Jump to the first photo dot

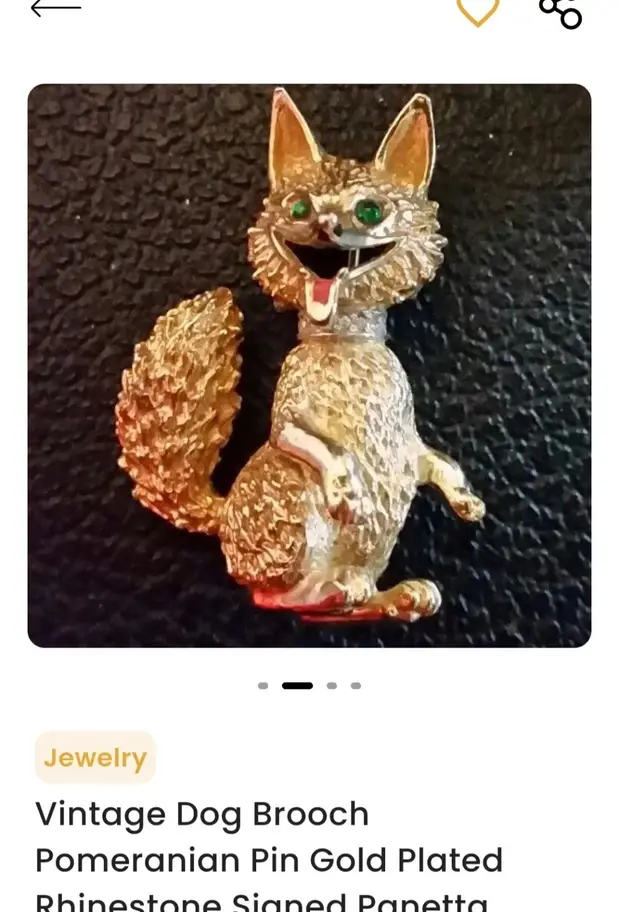[x=263, y=686]
